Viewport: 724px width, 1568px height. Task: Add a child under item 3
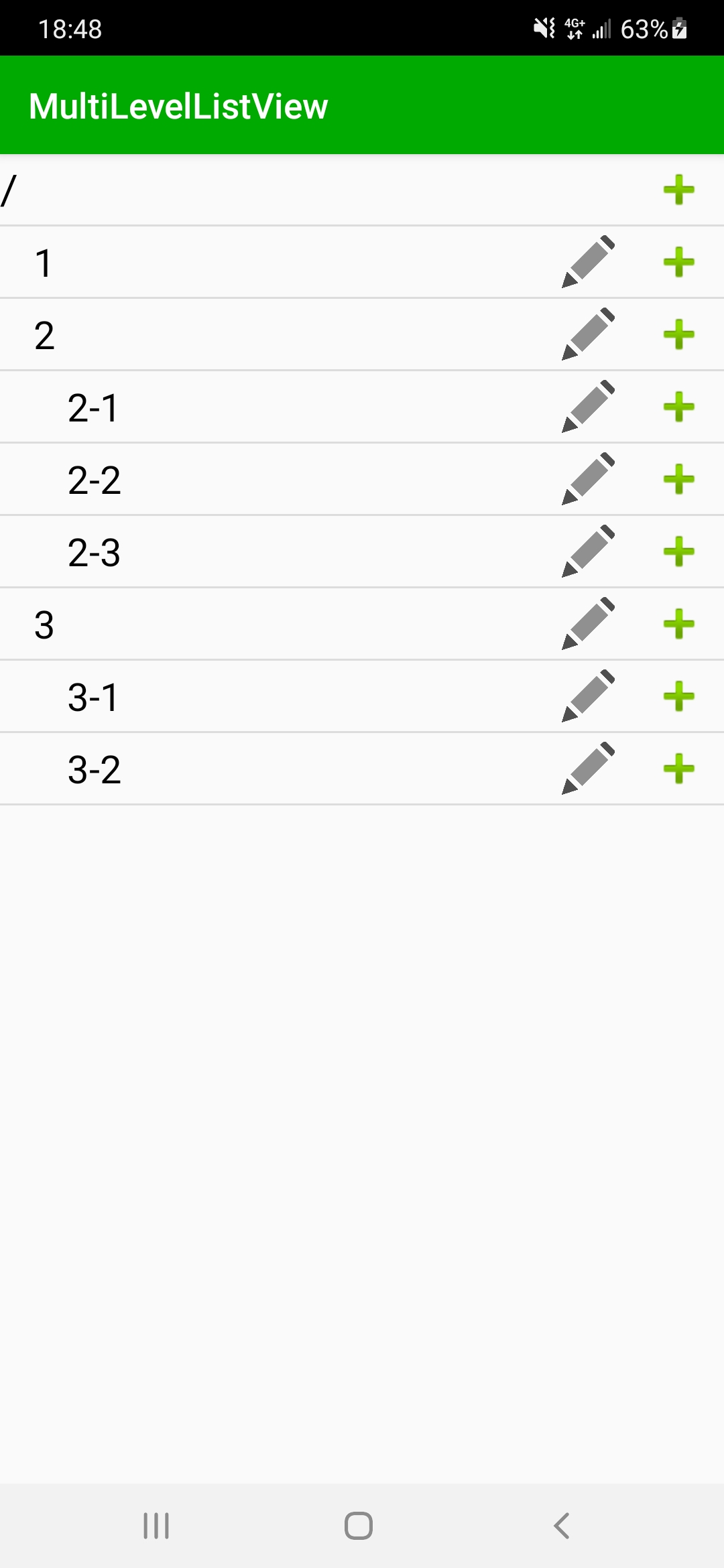tap(678, 624)
